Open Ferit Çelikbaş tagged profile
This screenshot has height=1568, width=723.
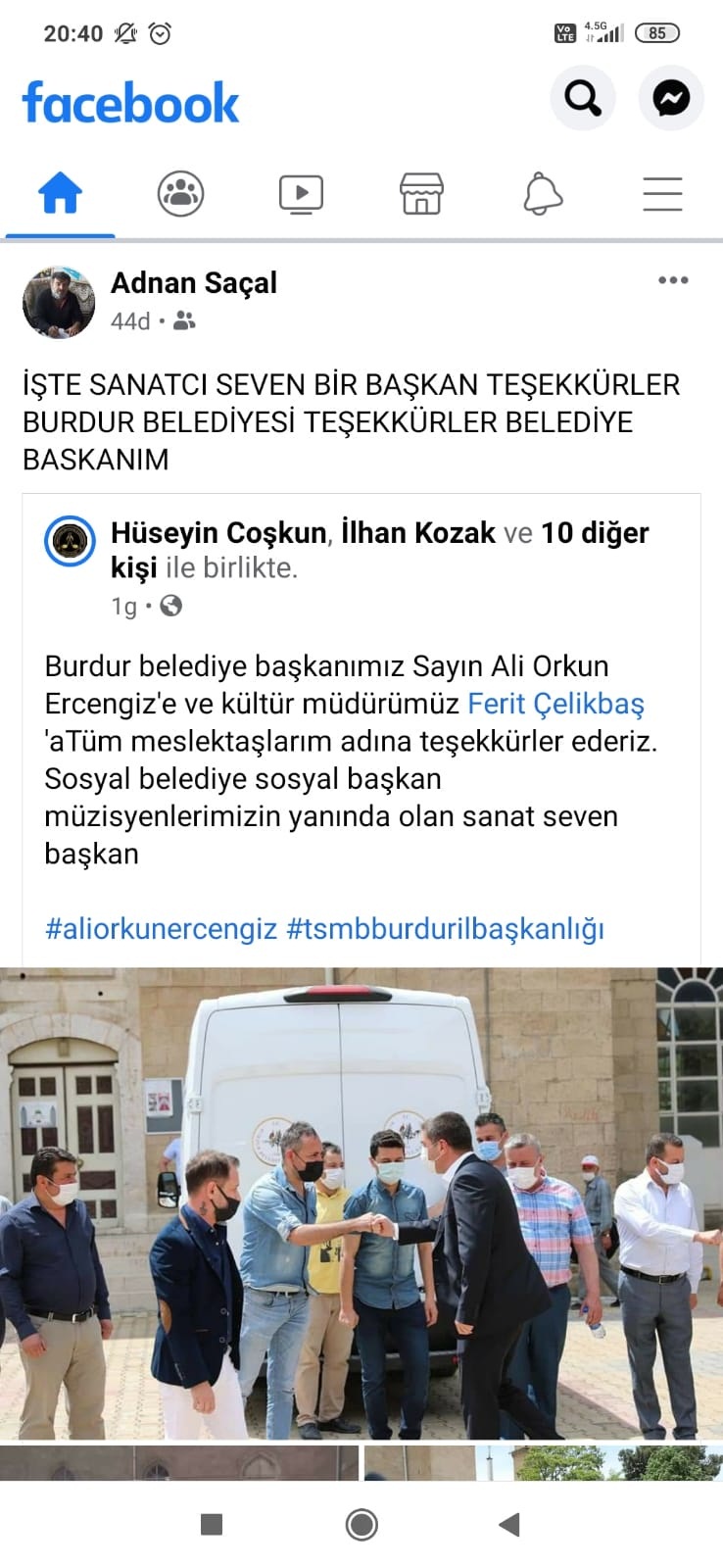click(555, 704)
